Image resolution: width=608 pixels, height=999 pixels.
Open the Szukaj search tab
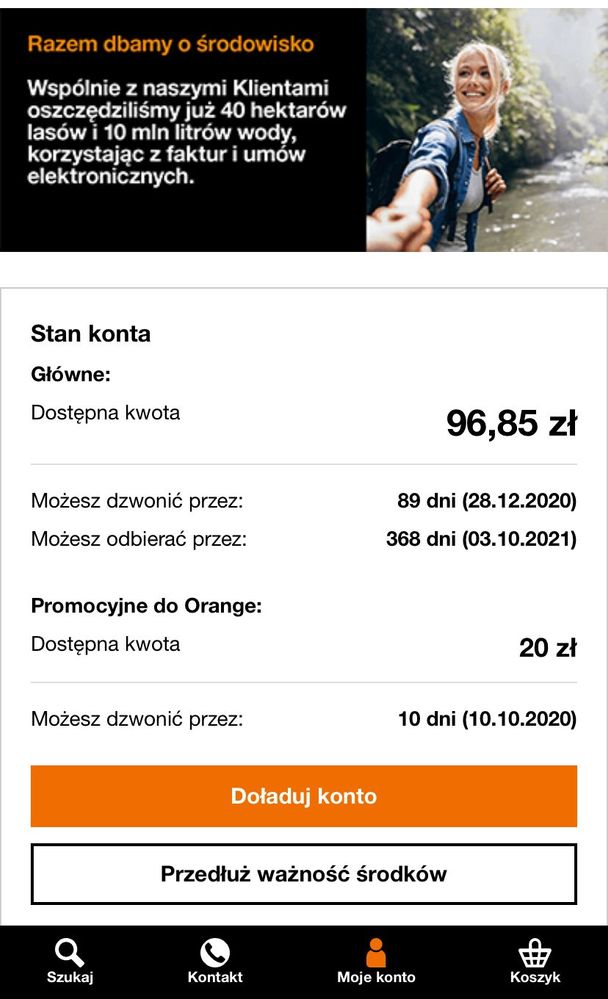[x=70, y=962]
